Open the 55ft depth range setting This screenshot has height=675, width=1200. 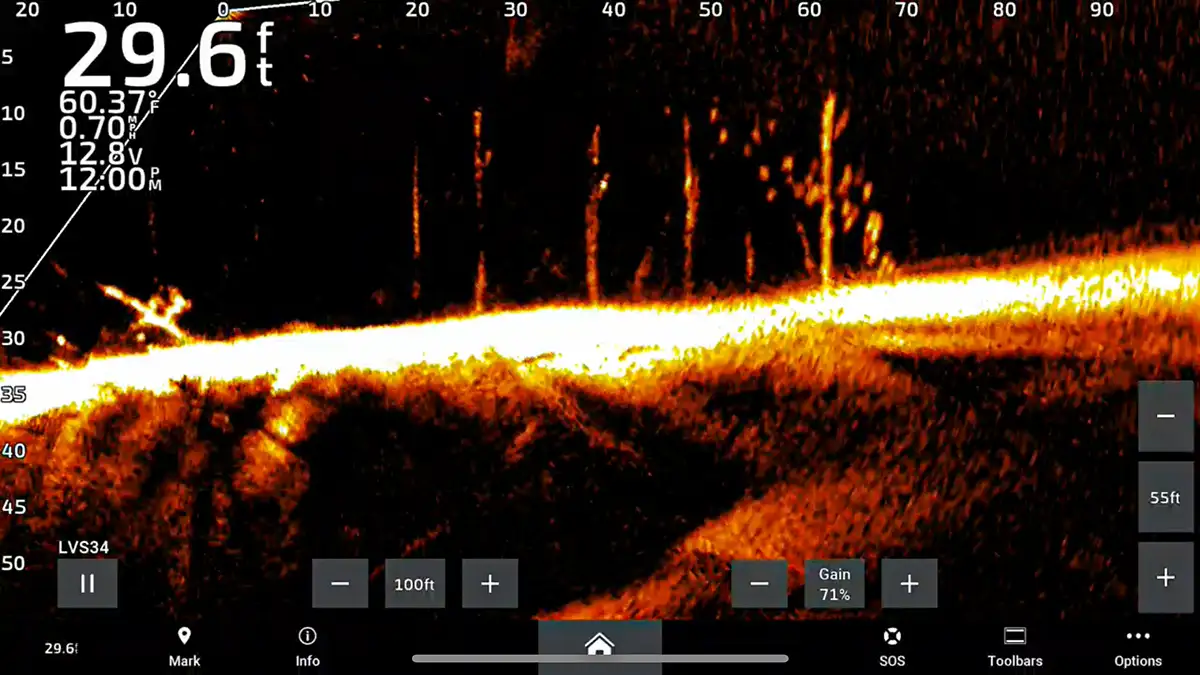[1165, 497]
